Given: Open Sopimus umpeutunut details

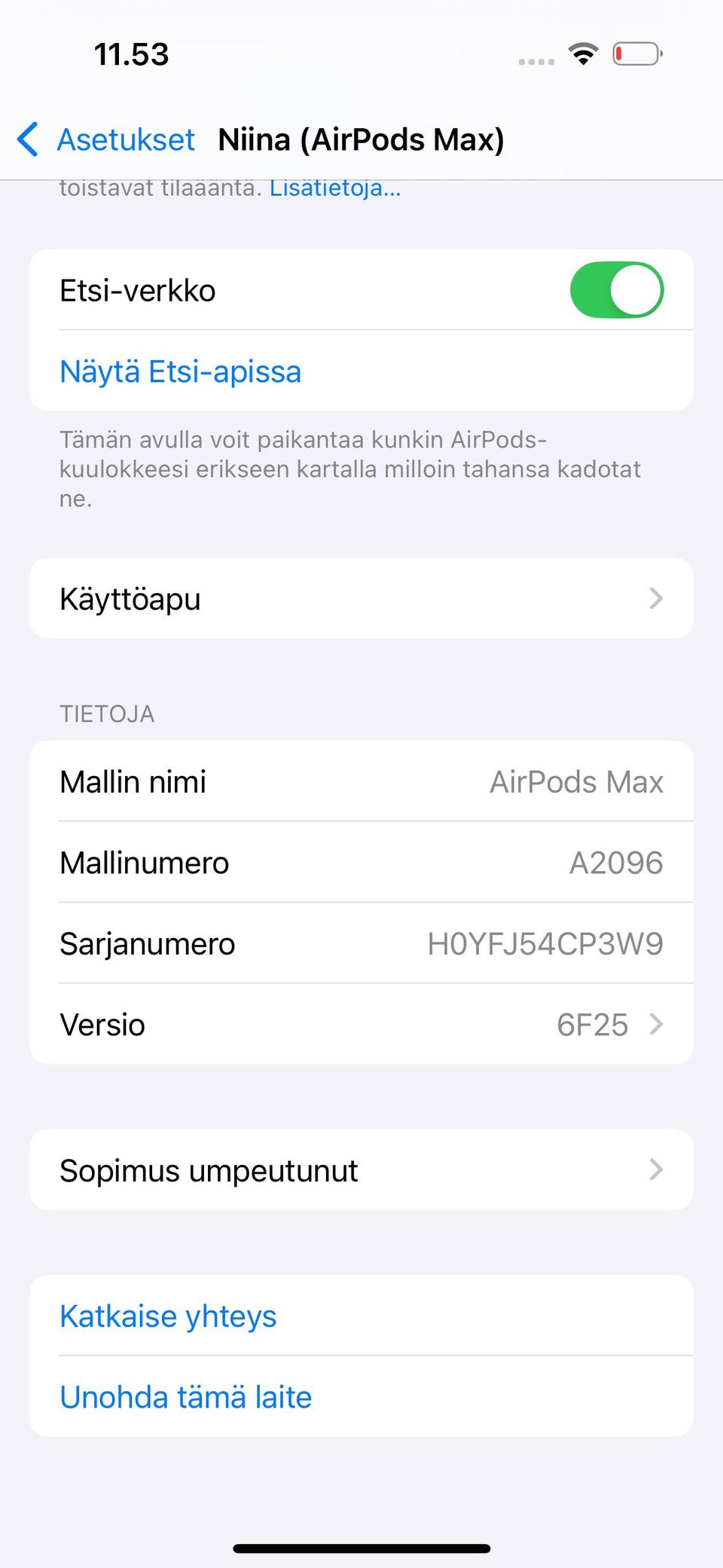Looking at the screenshot, I should point(361,1170).
